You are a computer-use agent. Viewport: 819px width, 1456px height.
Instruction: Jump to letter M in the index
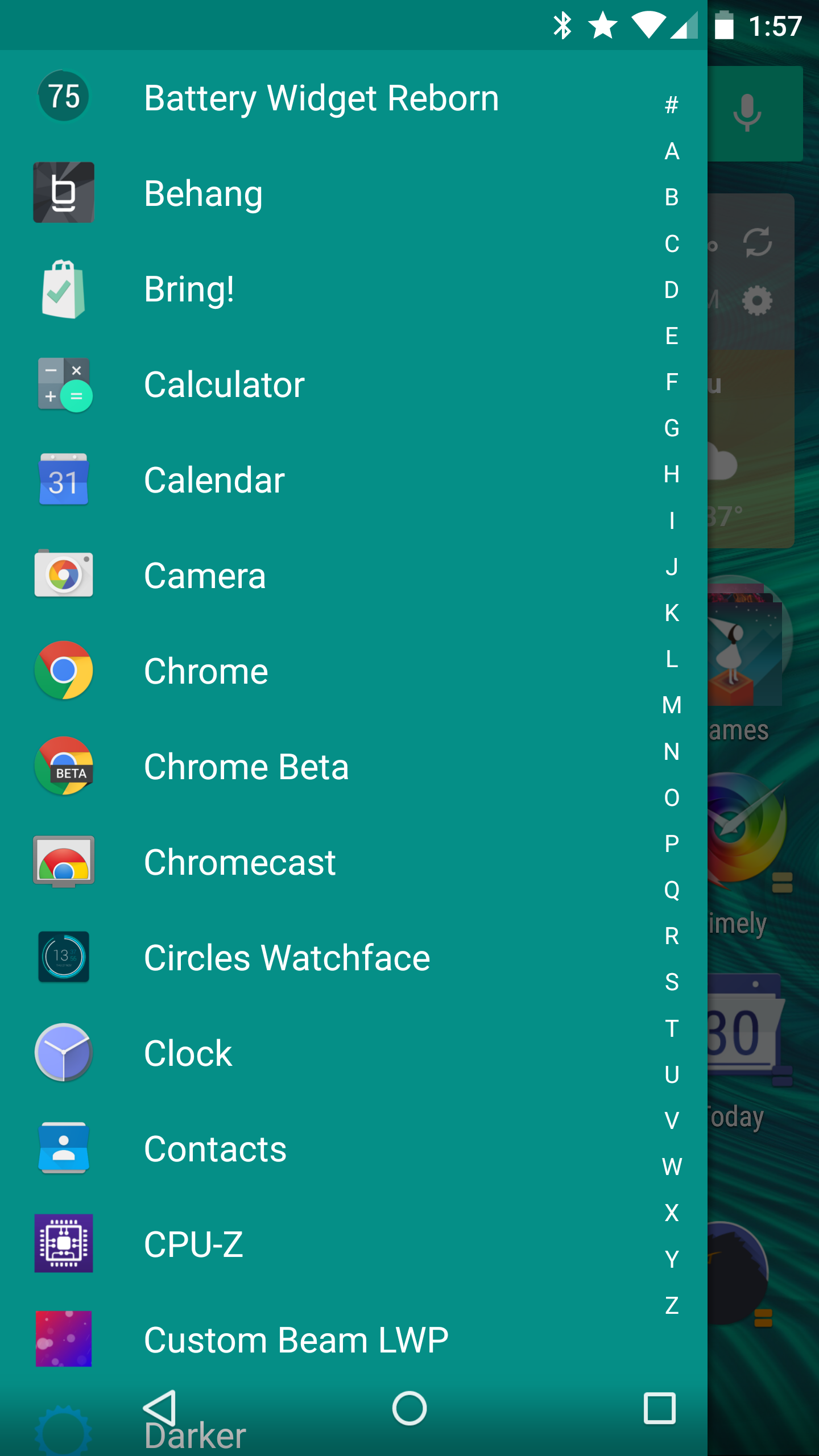pyautogui.click(x=671, y=705)
